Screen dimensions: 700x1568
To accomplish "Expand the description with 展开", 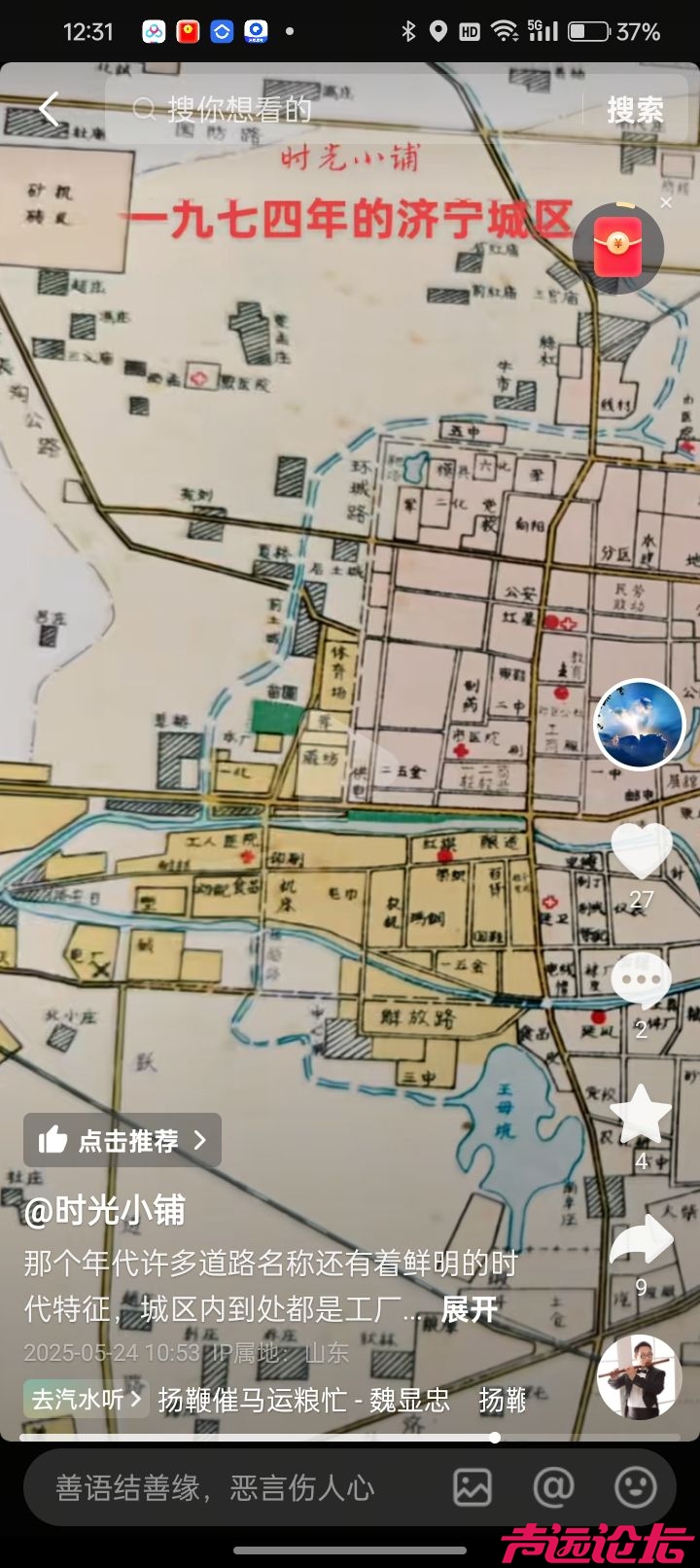I will (469, 1309).
